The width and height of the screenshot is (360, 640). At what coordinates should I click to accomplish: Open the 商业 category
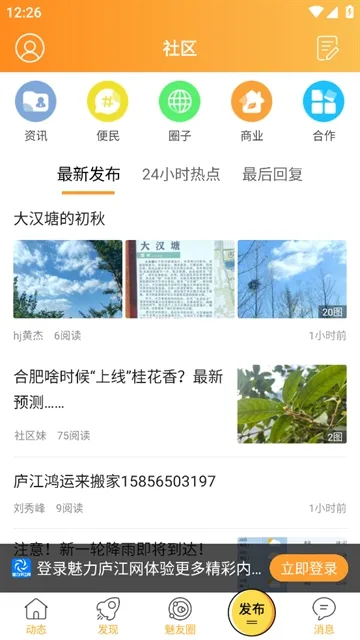251,111
